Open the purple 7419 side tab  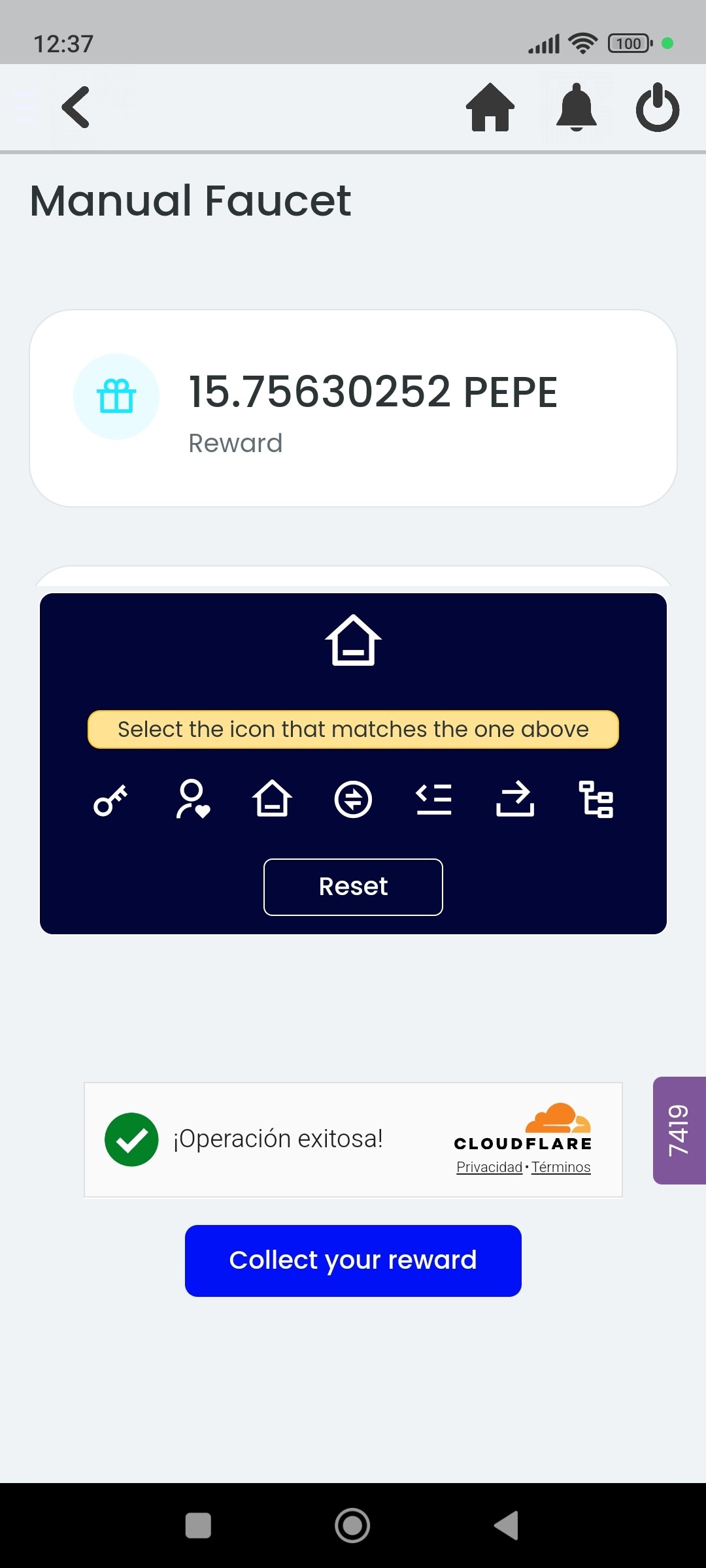coord(679,1130)
